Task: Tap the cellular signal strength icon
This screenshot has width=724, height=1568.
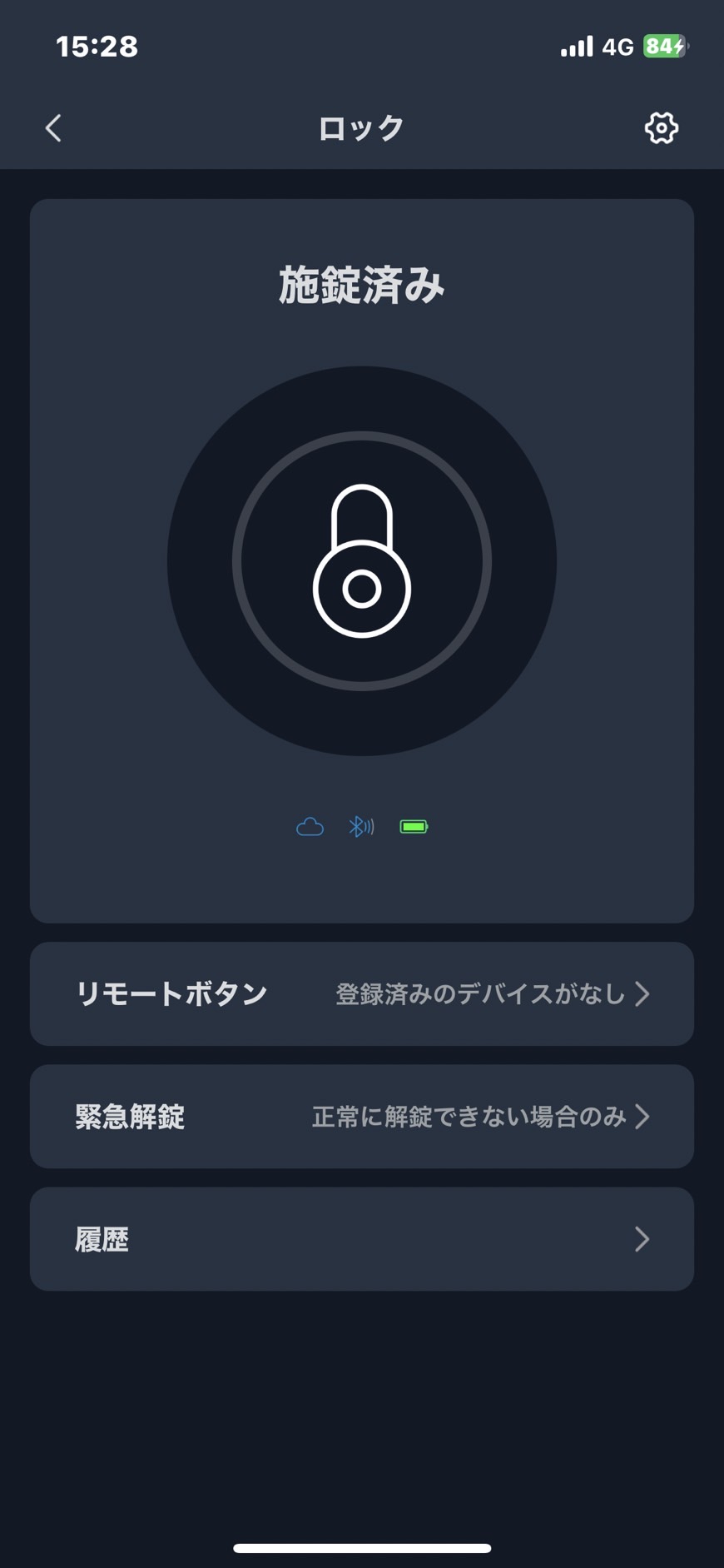Action: [x=577, y=46]
